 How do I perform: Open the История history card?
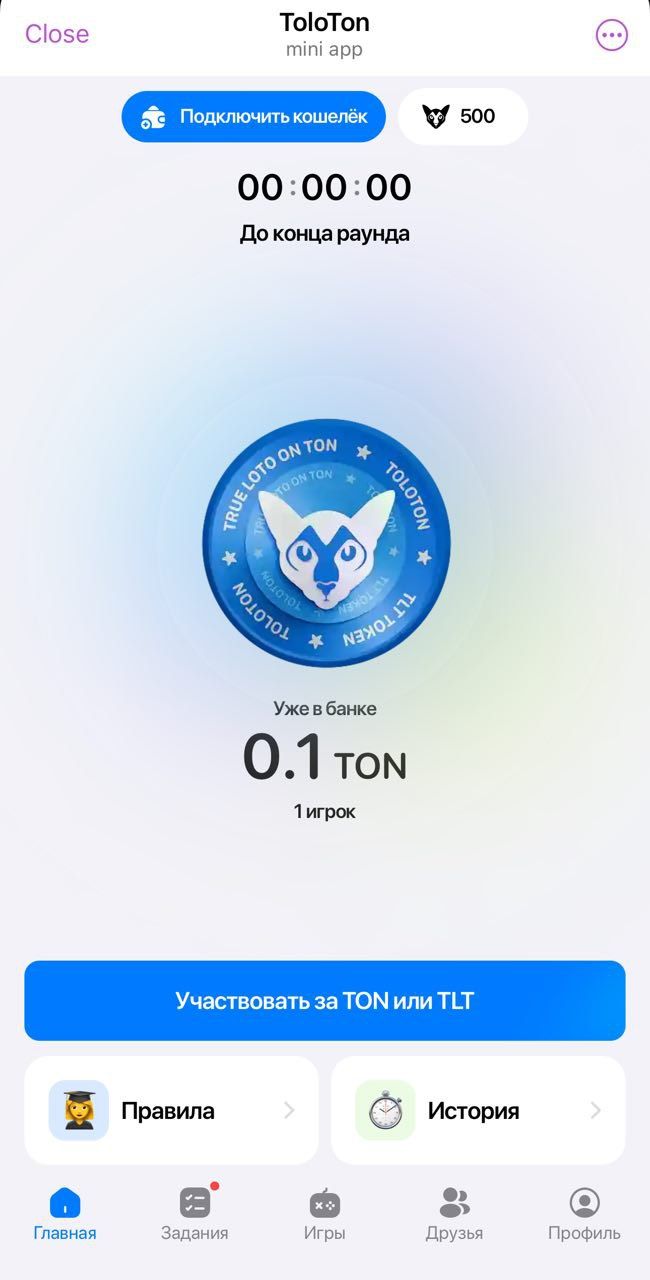pos(478,1110)
